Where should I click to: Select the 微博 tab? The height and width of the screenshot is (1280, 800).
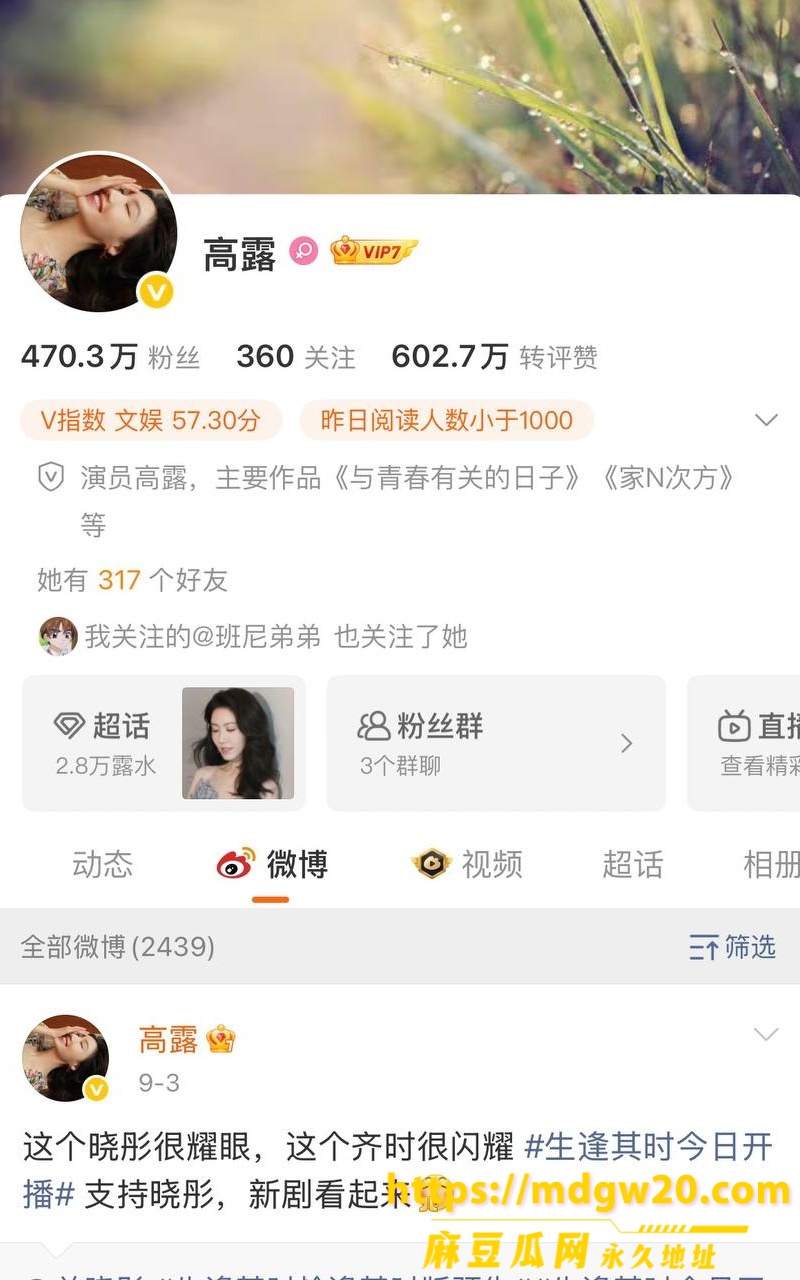(272, 864)
